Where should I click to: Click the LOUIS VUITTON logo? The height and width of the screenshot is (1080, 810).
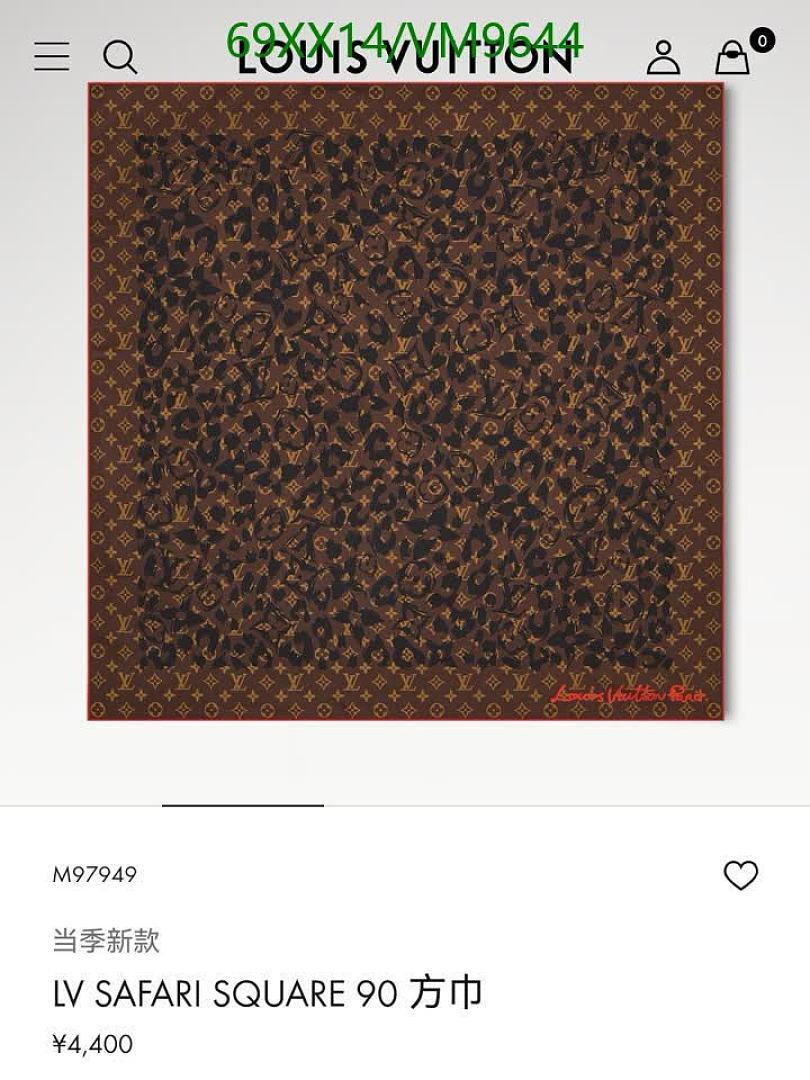[x=405, y=60]
